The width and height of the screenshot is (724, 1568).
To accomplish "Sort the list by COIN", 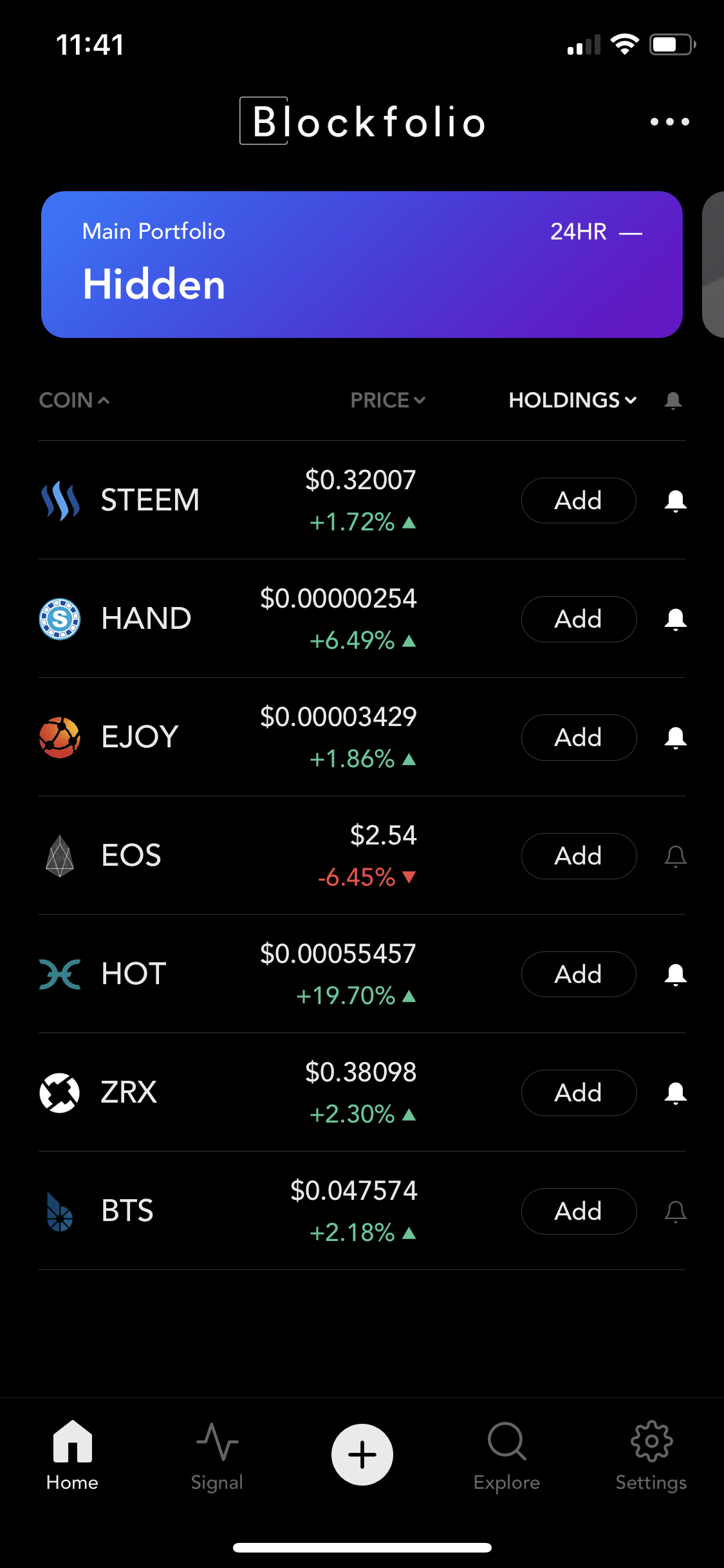I will (74, 400).
